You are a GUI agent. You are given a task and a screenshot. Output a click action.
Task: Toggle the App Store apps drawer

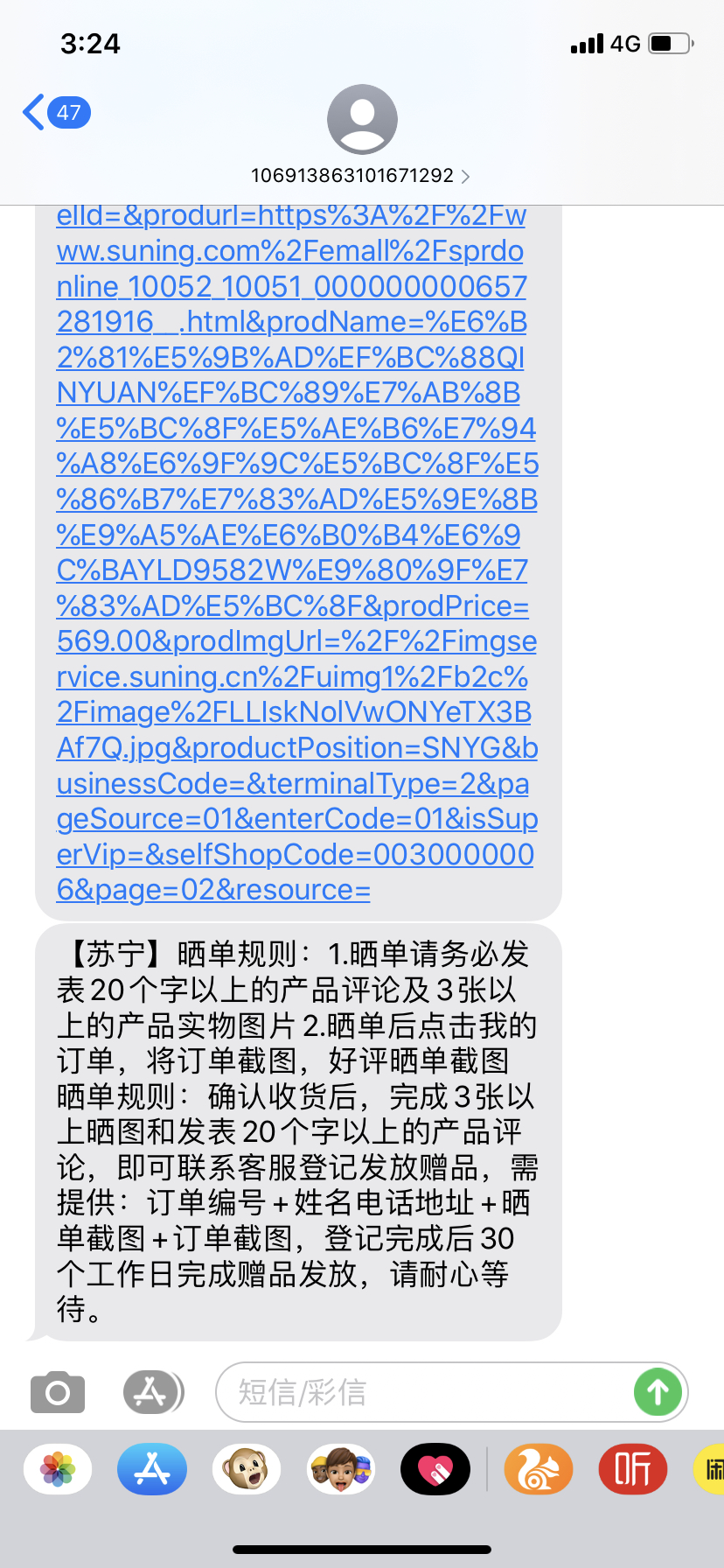[x=152, y=1392]
